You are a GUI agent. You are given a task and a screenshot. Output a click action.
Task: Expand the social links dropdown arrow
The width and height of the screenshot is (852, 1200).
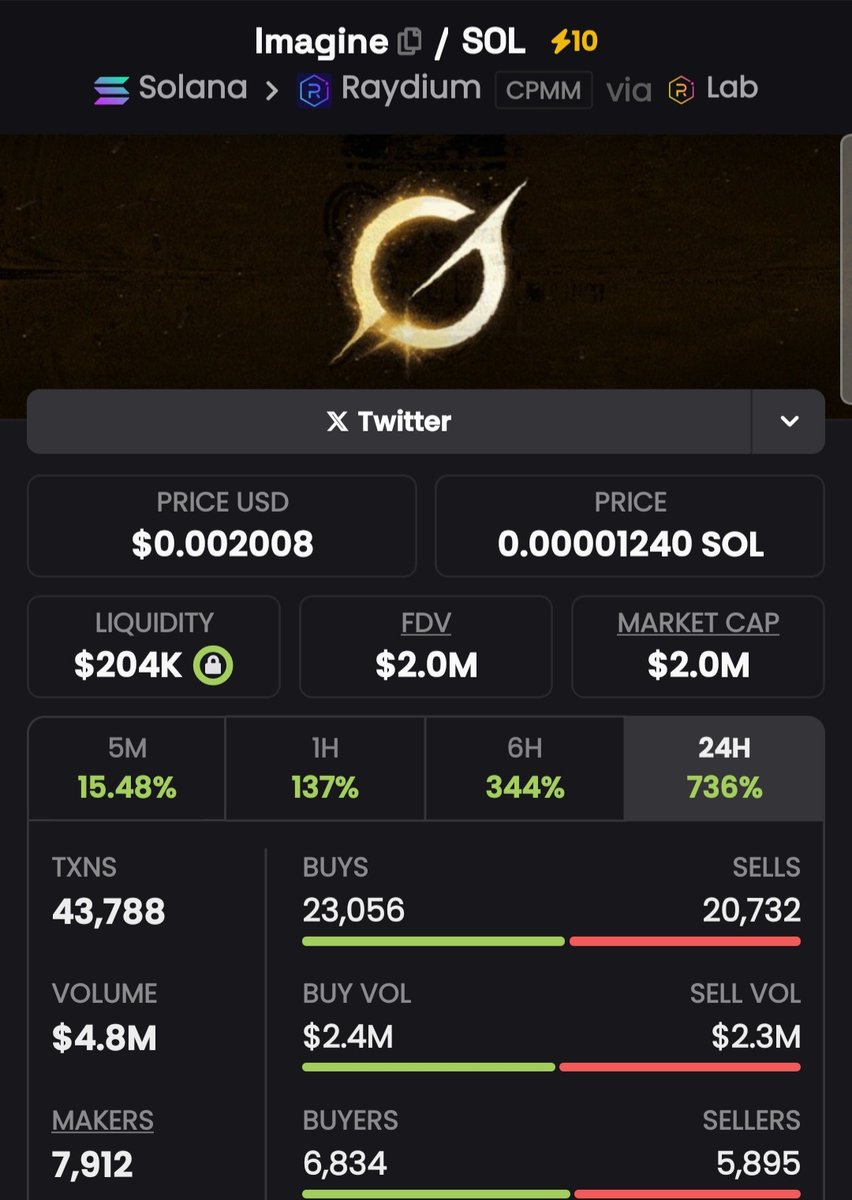pos(789,421)
